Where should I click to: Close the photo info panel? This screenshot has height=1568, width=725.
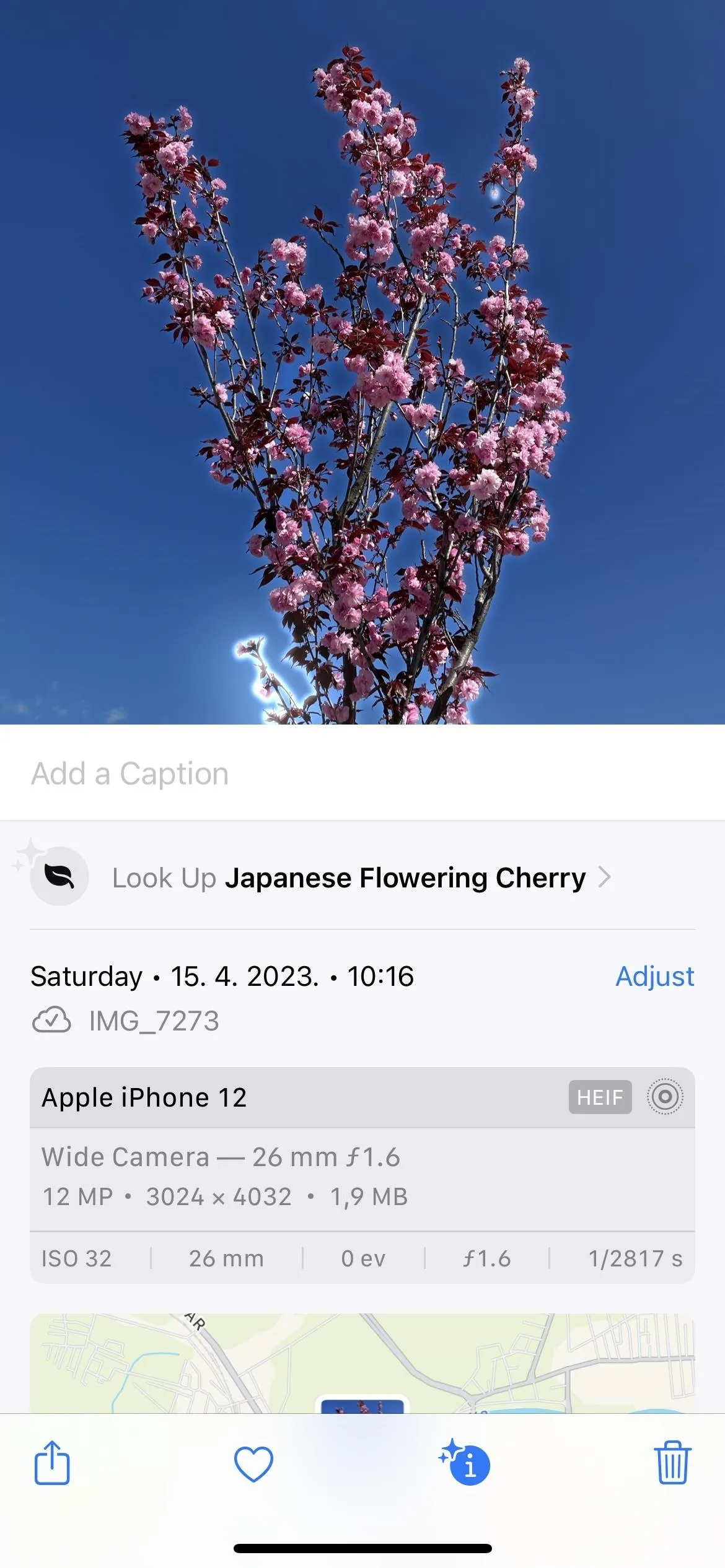[x=465, y=1463]
